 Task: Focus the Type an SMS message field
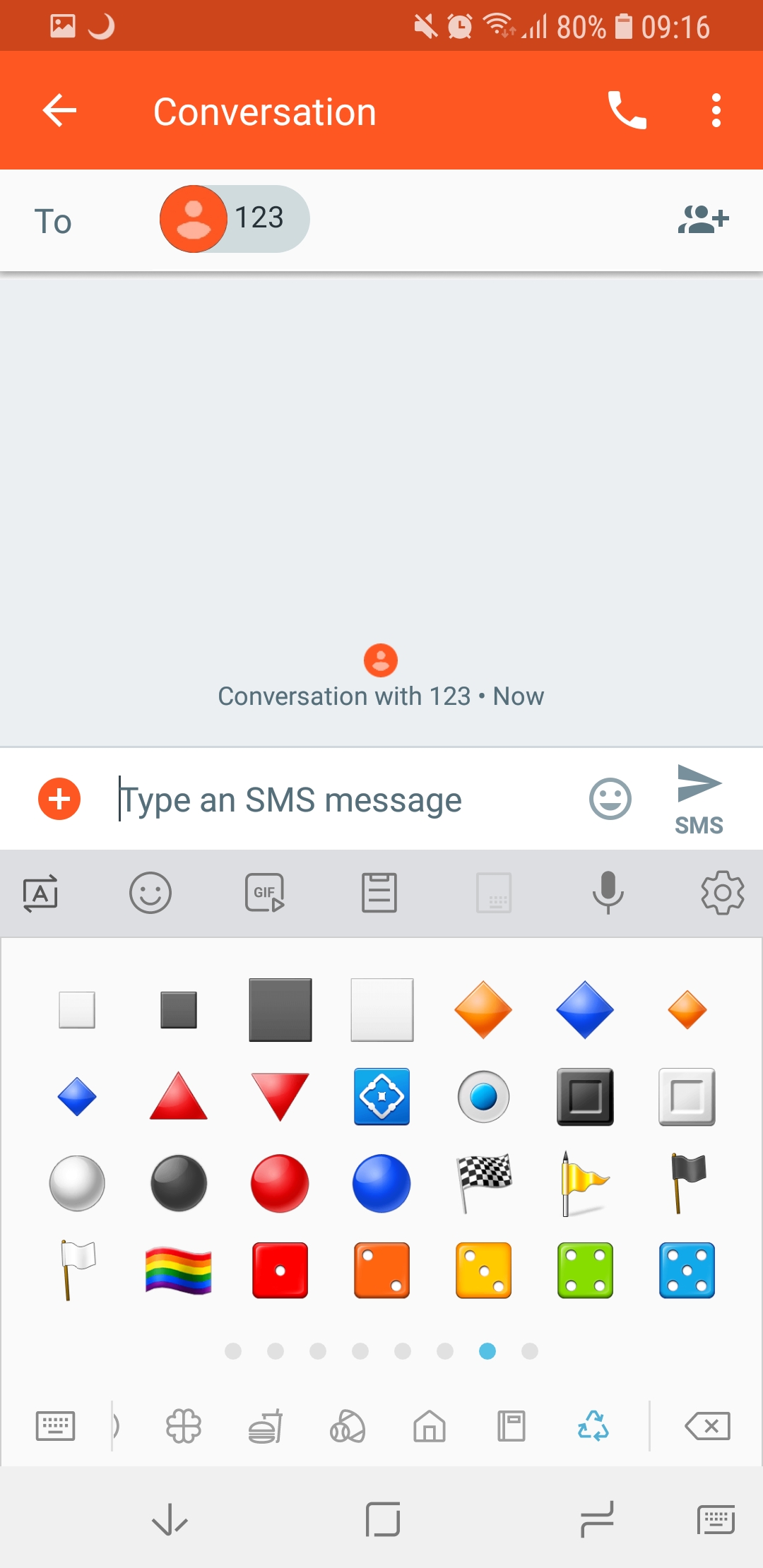[x=346, y=800]
